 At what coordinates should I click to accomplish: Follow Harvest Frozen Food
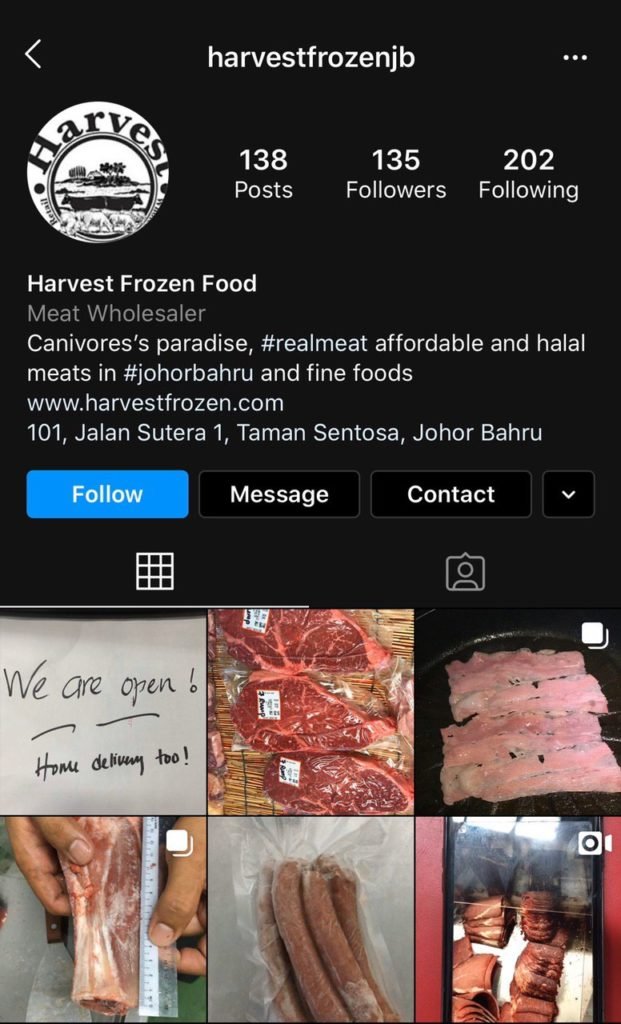pyautogui.click(x=107, y=494)
